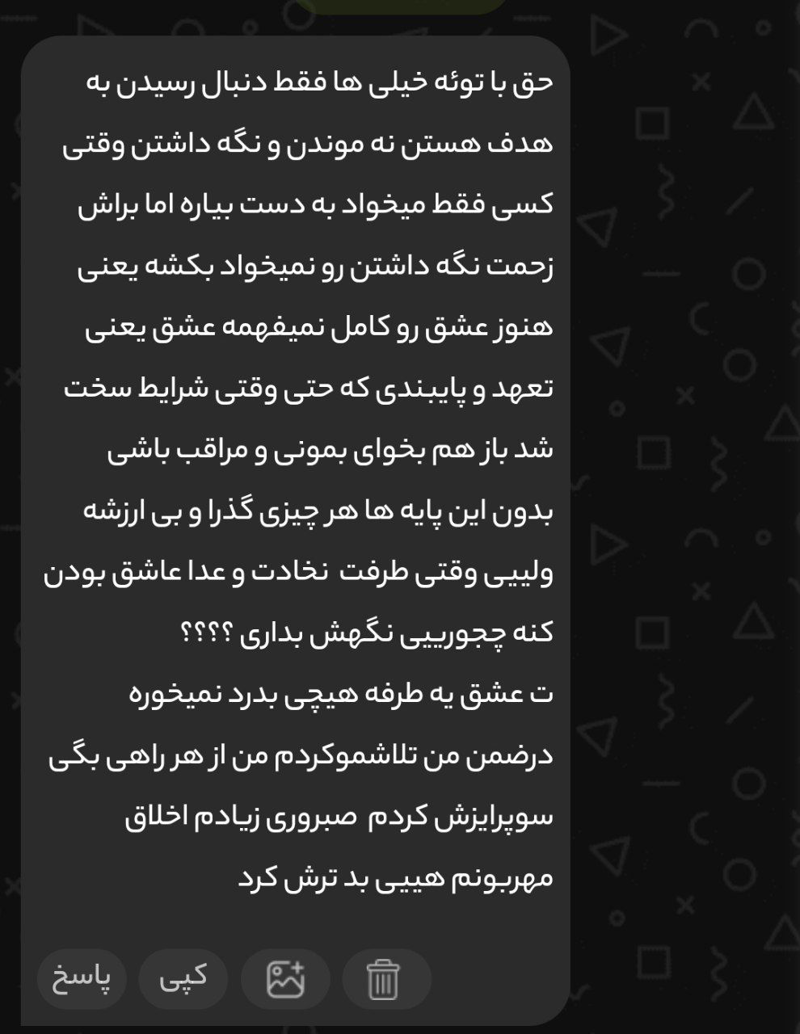Delete the message with trash icon
800x1034 pixels.
pos(383,978)
